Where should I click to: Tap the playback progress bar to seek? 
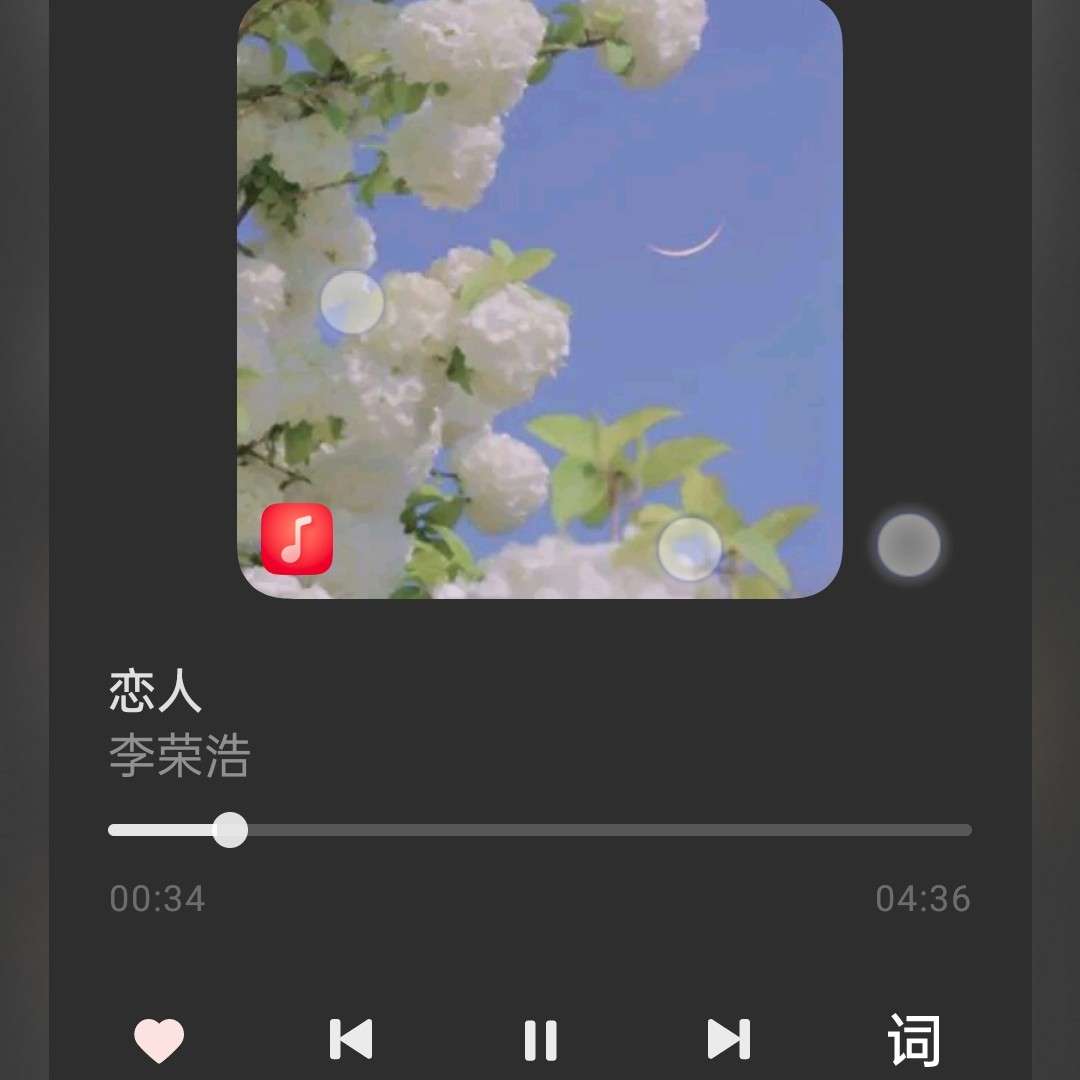point(600,830)
